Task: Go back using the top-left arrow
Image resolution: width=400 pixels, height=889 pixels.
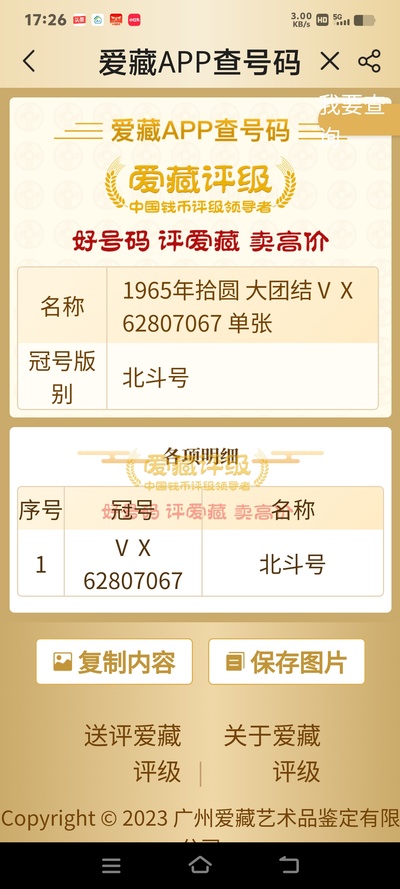Action: pyautogui.click(x=29, y=61)
